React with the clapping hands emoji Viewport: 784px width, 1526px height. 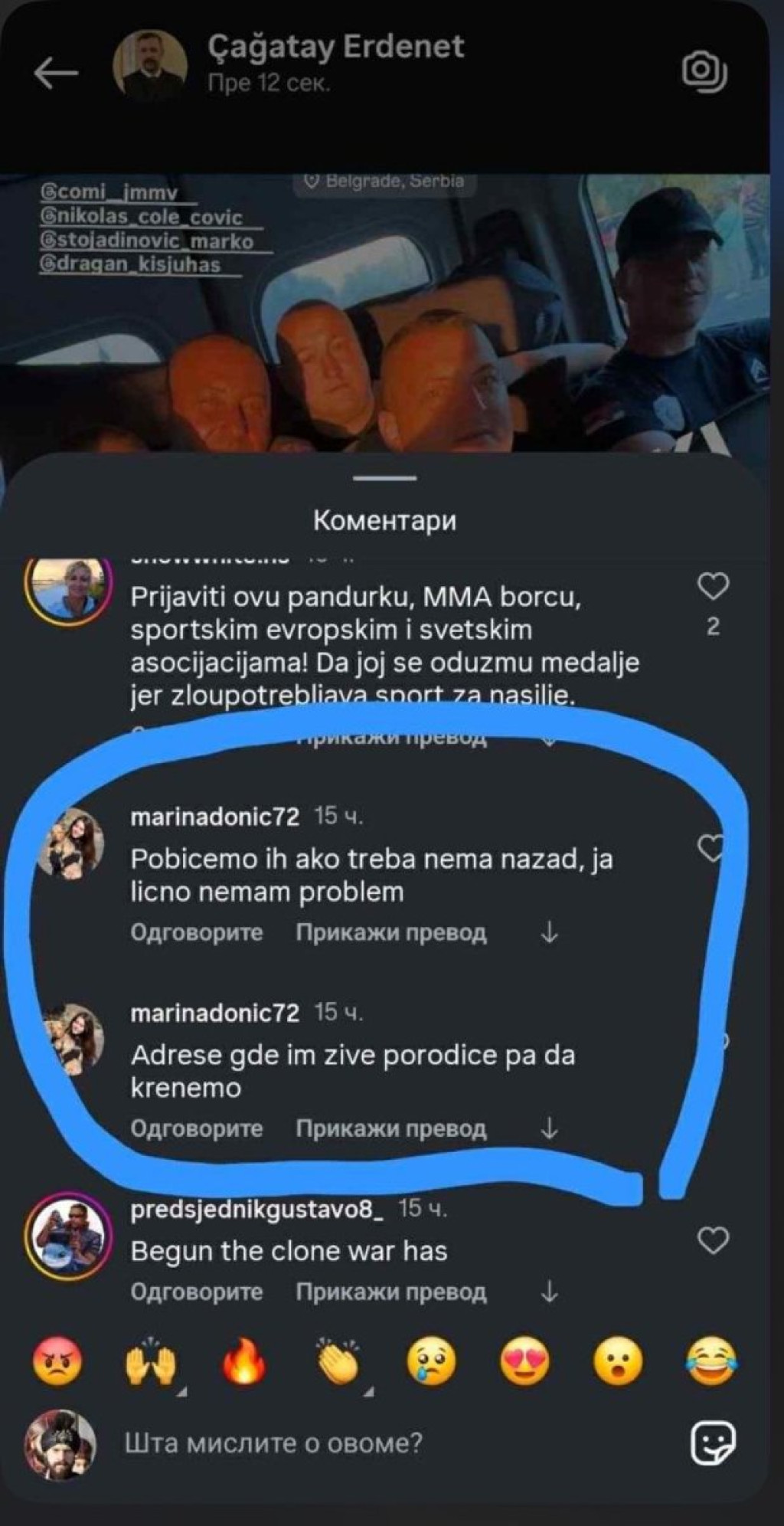pos(338,1362)
